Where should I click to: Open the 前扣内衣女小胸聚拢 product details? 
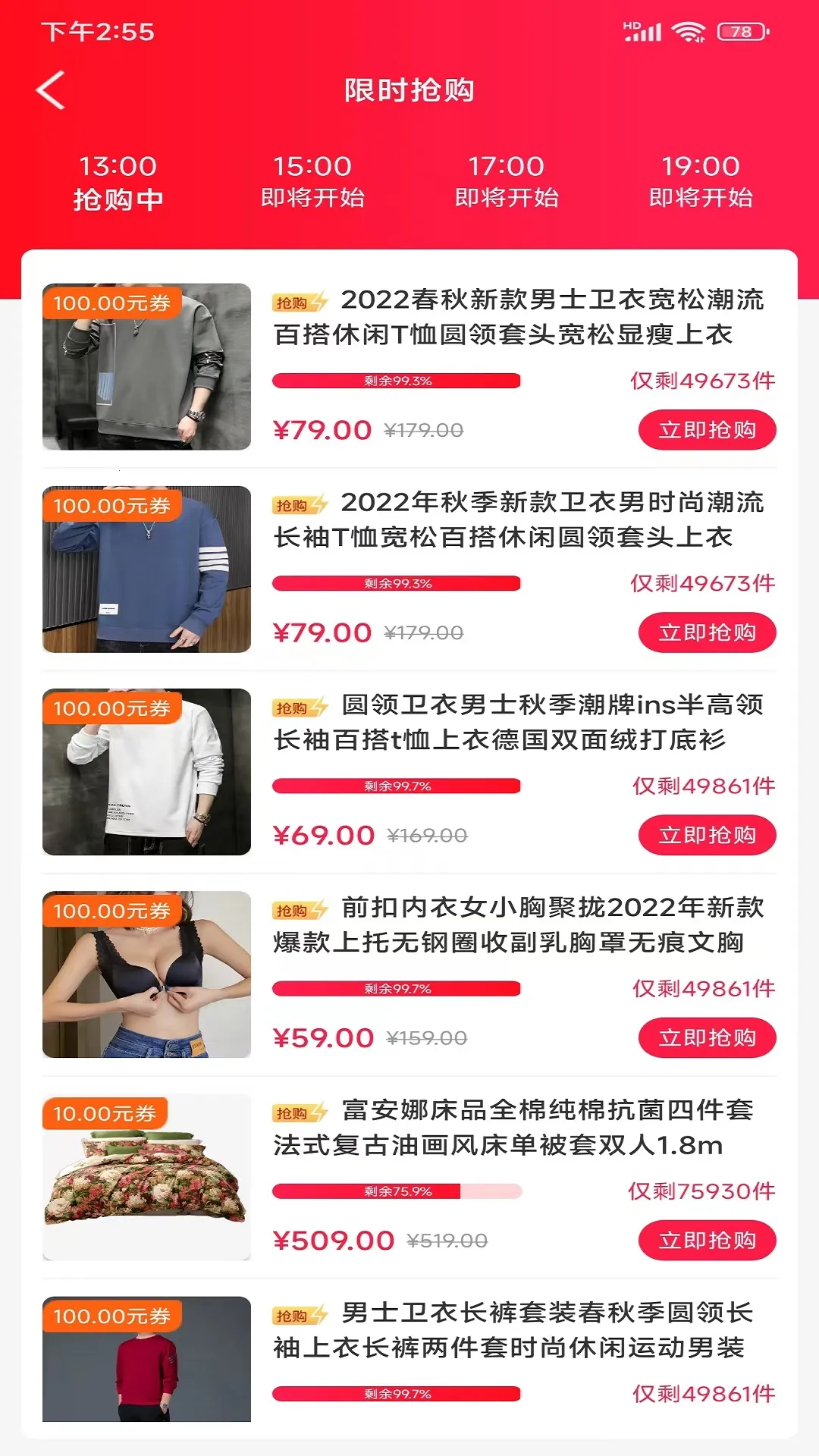pos(518,925)
